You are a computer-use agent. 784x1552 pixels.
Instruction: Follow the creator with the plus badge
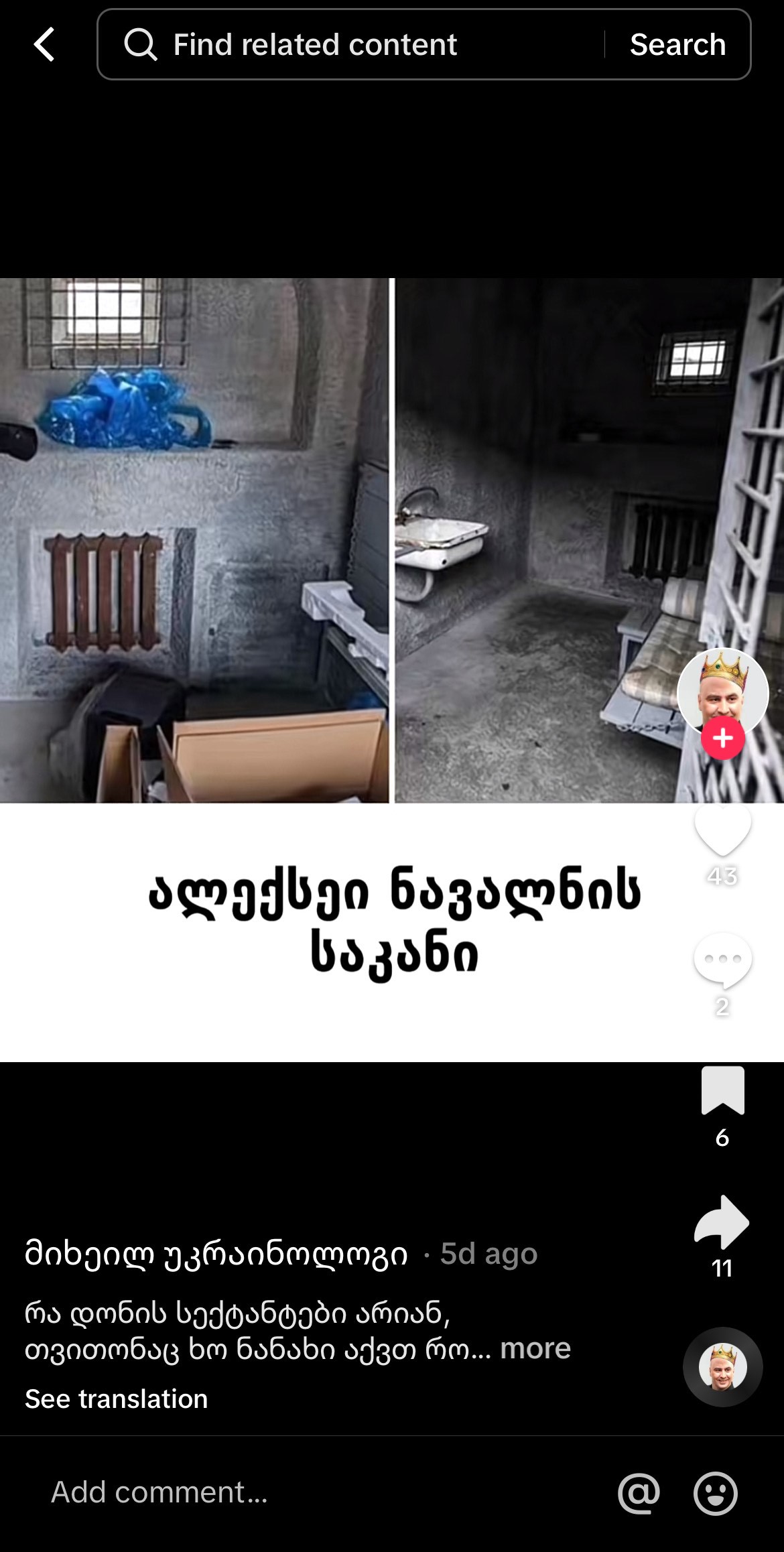(722, 738)
